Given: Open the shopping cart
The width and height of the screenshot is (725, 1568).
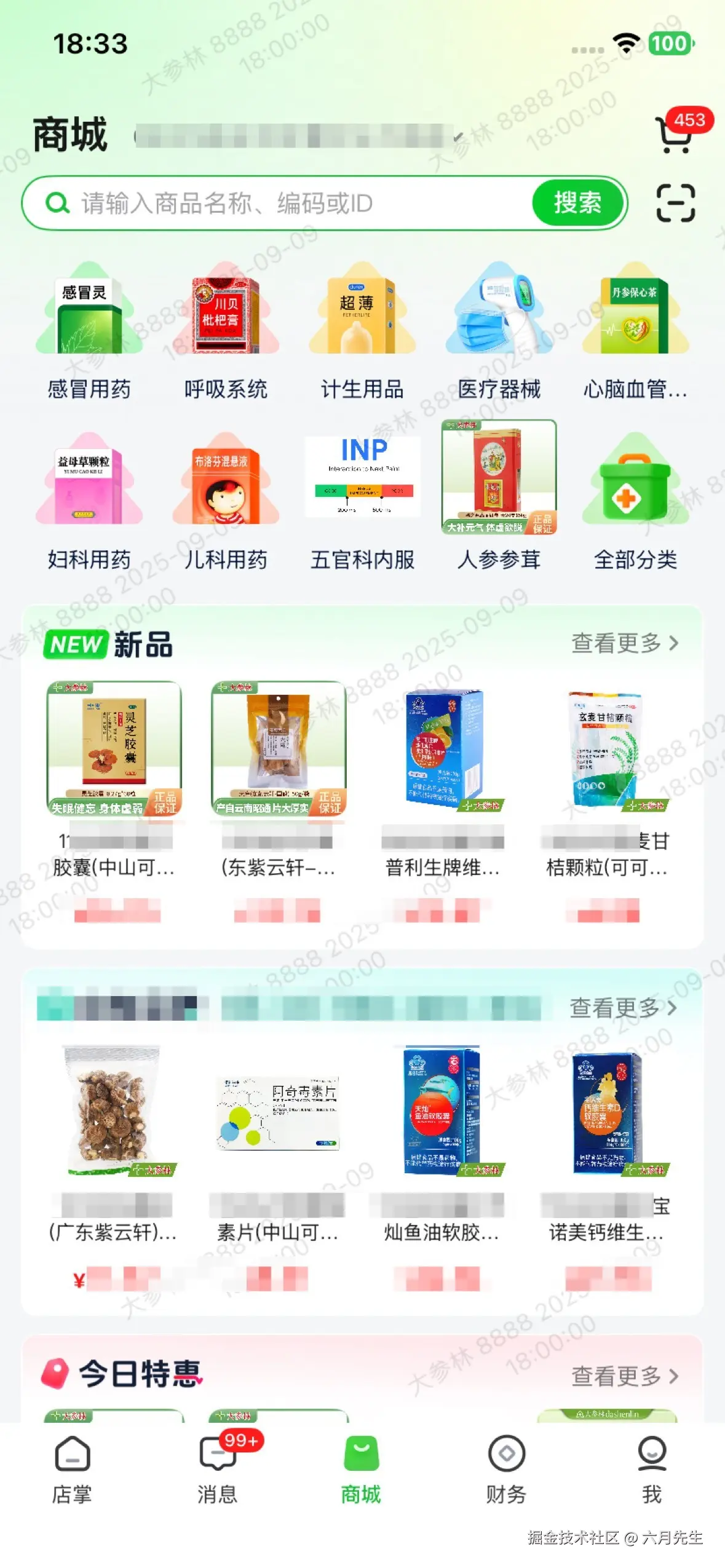Looking at the screenshot, I should (675, 134).
